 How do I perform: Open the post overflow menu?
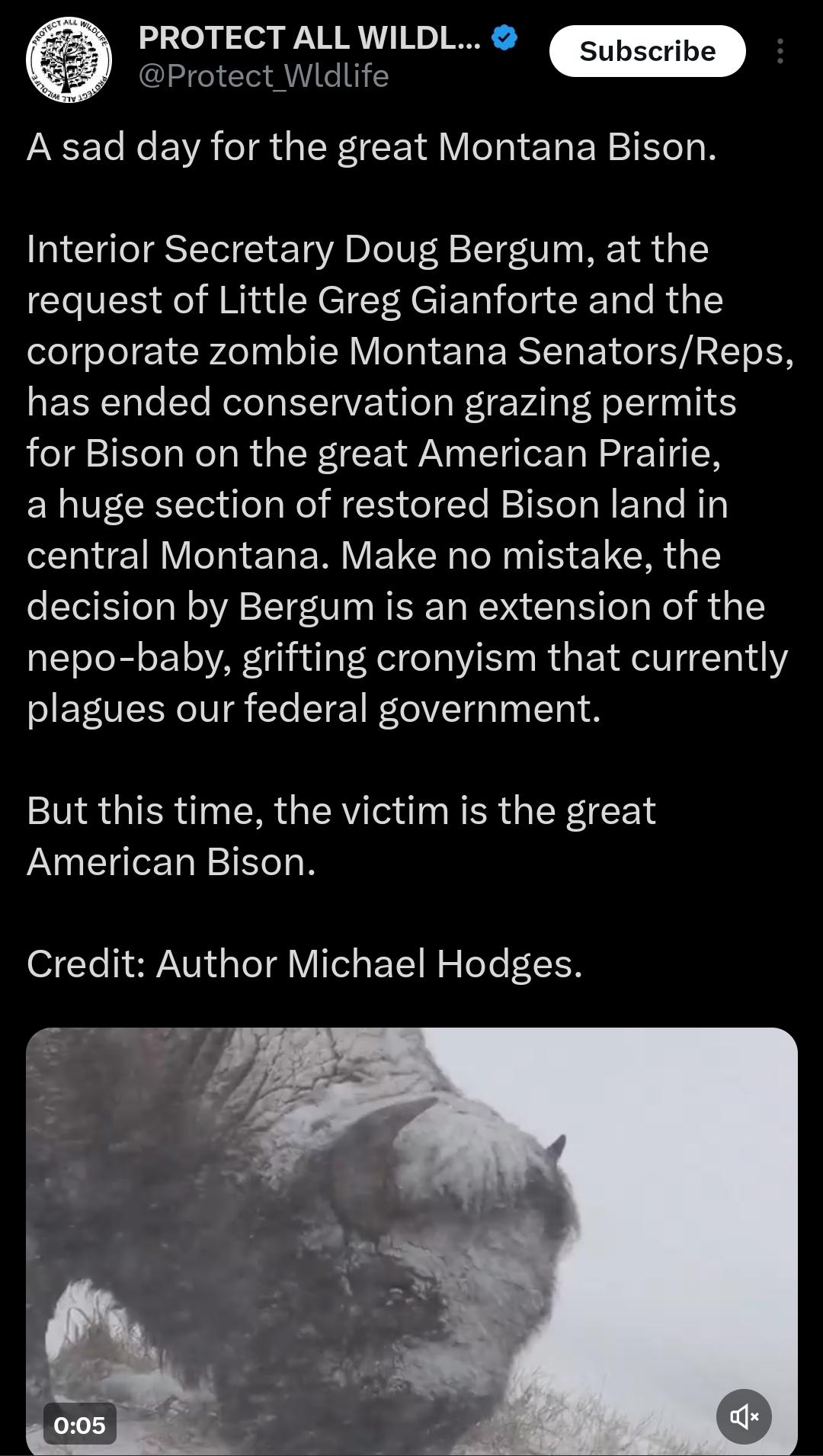780,51
